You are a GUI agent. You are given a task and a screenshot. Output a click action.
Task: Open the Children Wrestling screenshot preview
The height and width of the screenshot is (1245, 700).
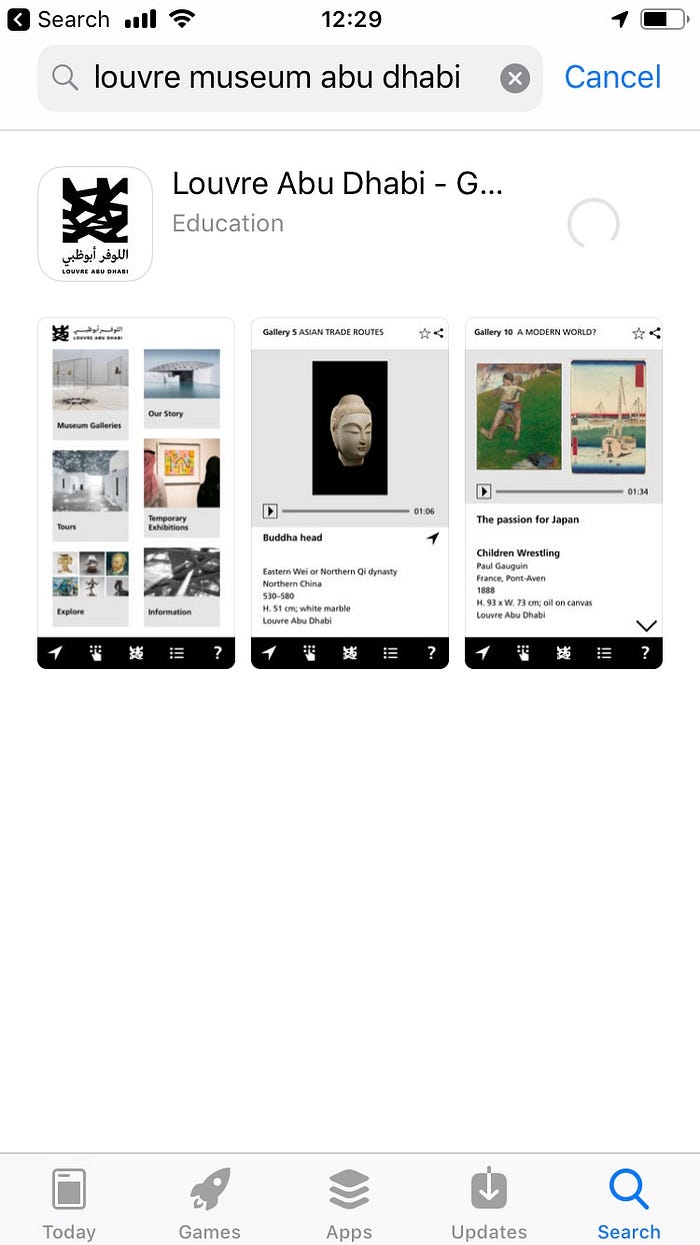(x=563, y=493)
